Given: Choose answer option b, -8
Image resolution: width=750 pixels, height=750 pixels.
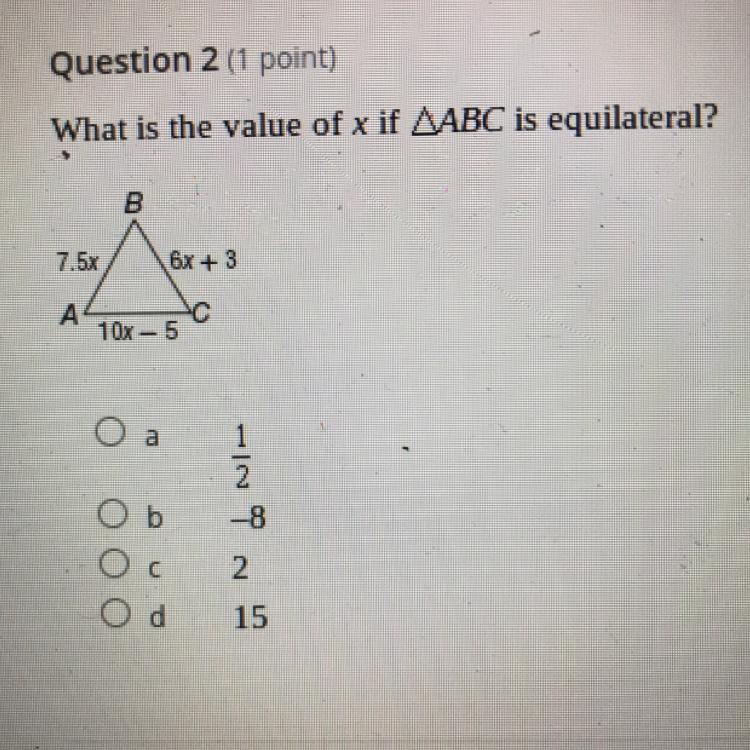Looking at the screenshot, I should (x=112, y=514).
